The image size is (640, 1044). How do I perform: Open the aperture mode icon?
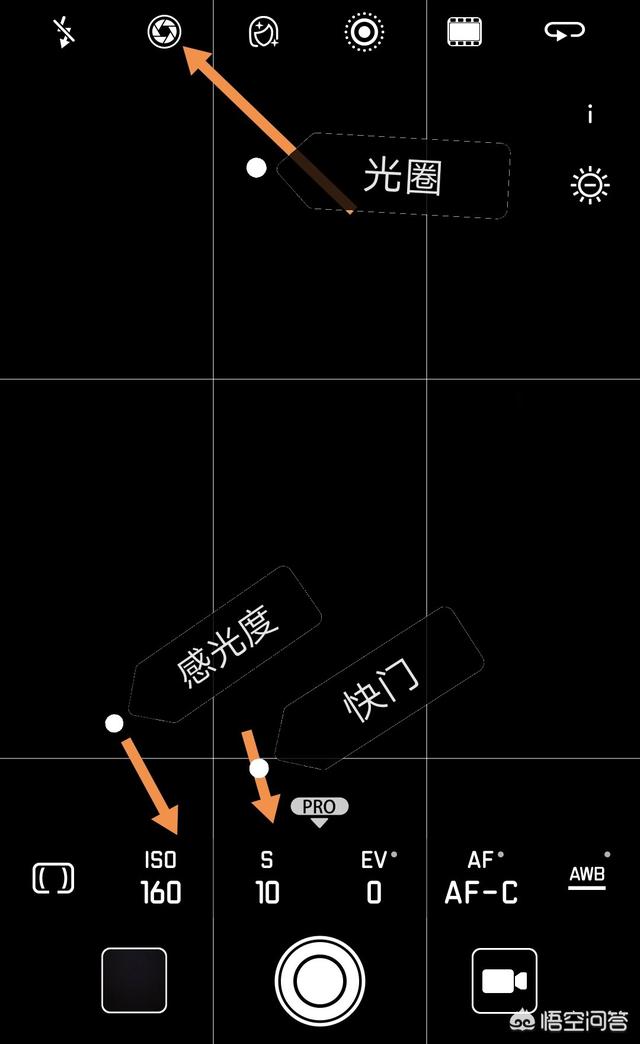coord(163,32)
